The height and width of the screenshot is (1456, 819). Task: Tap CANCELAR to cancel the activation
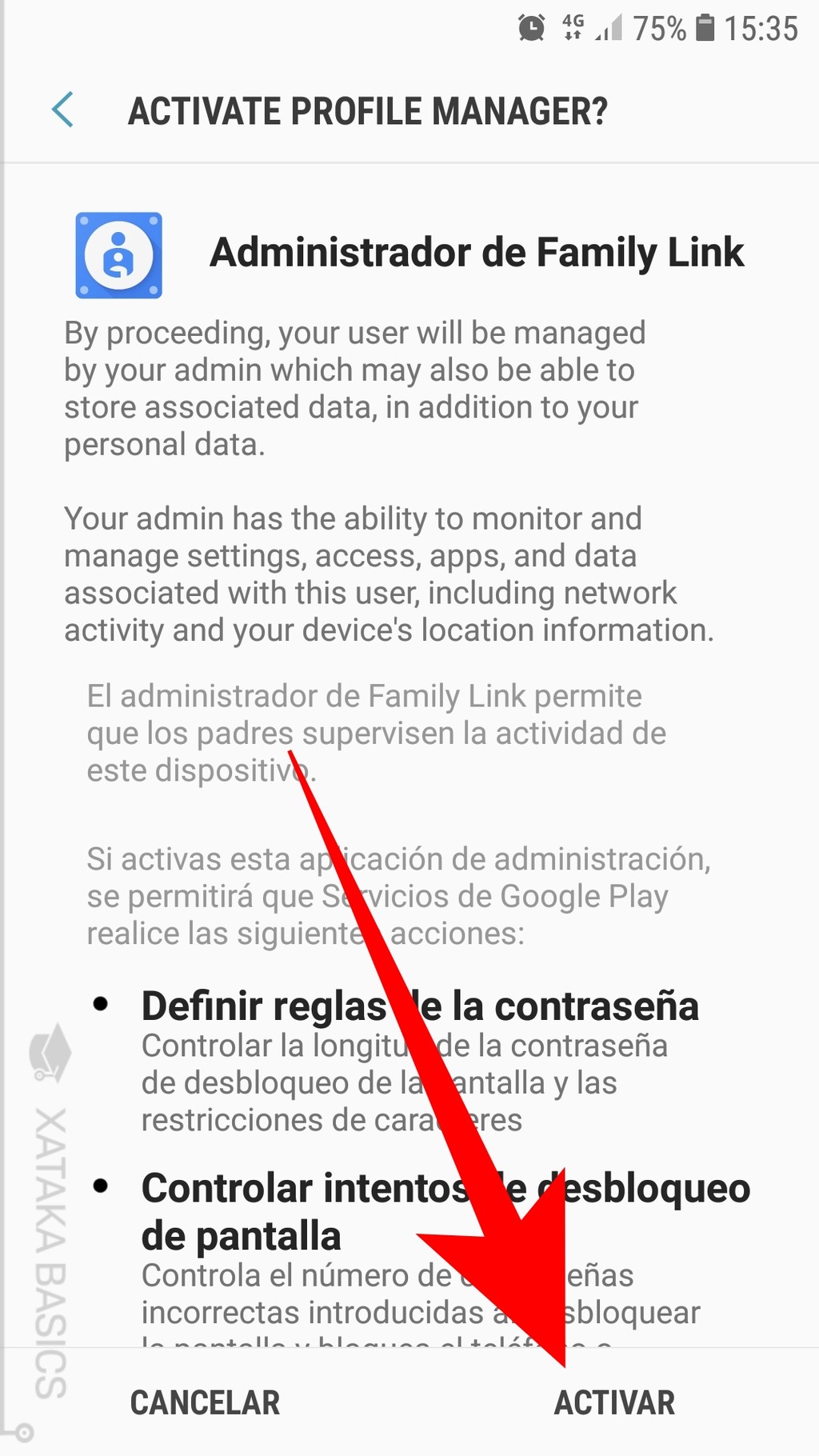tap(205, 1402)
